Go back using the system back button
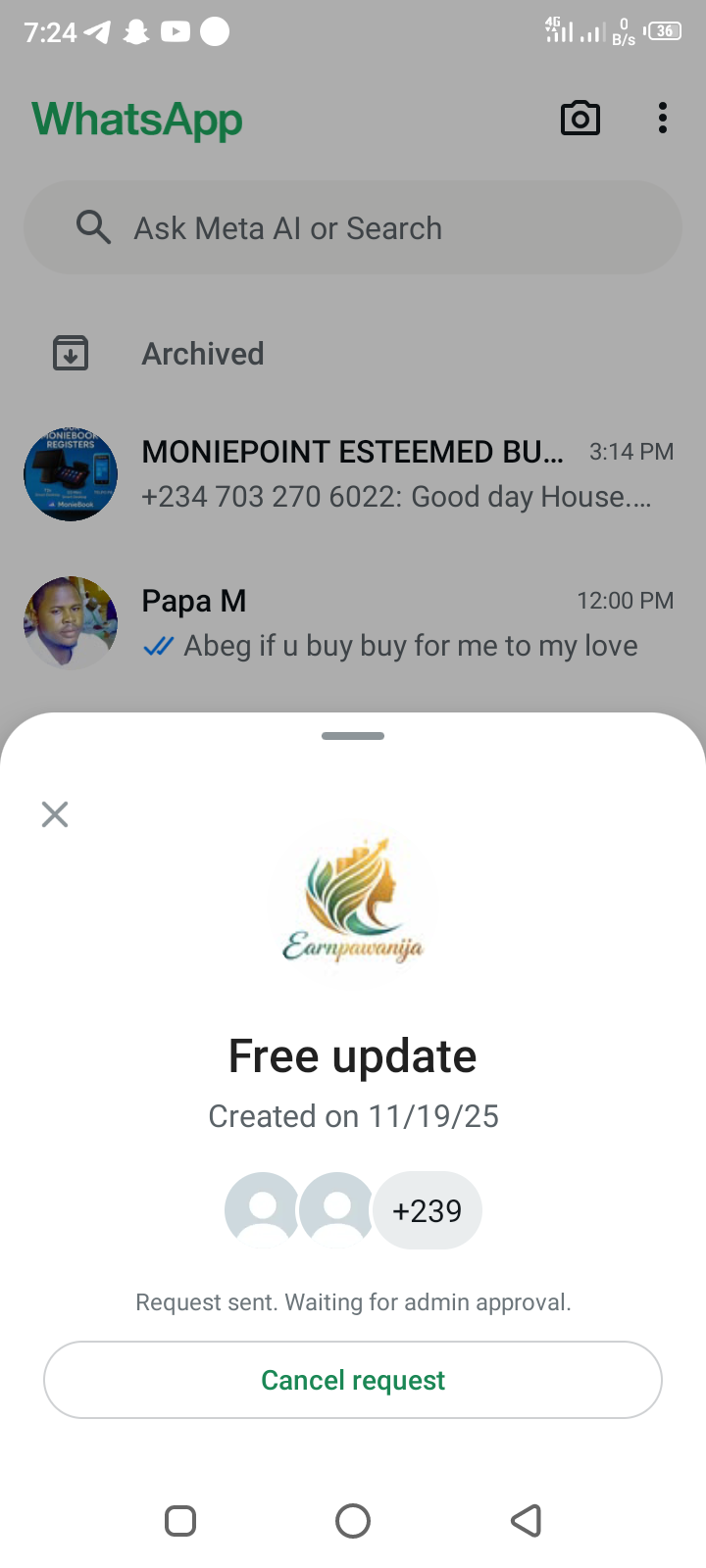 click(527, 1521)
